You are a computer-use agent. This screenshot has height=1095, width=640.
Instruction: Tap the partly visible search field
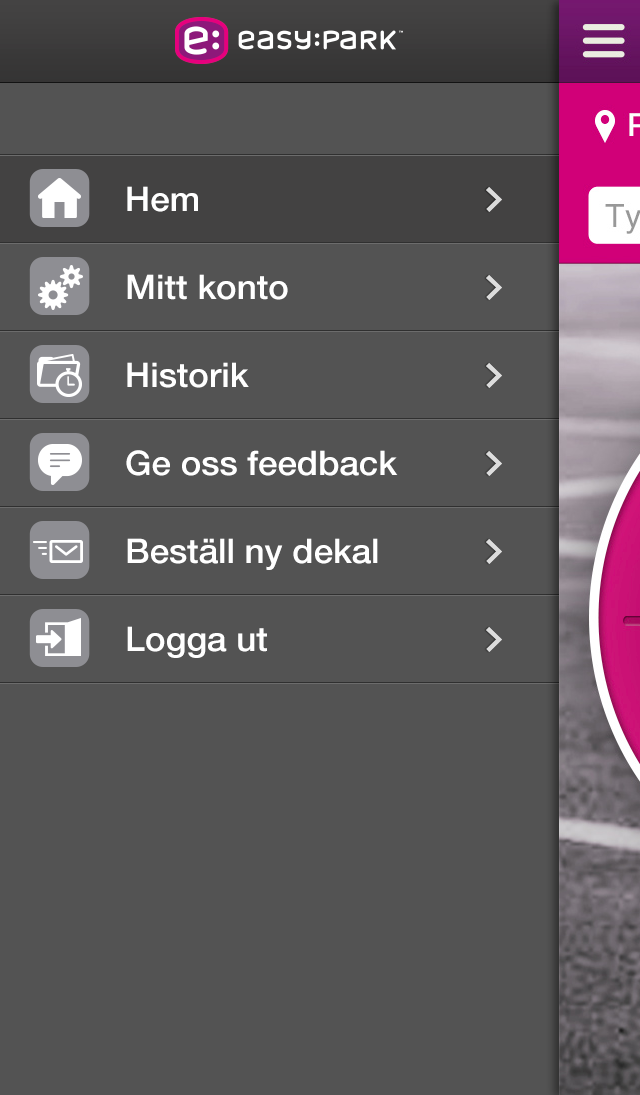[615, 216]
